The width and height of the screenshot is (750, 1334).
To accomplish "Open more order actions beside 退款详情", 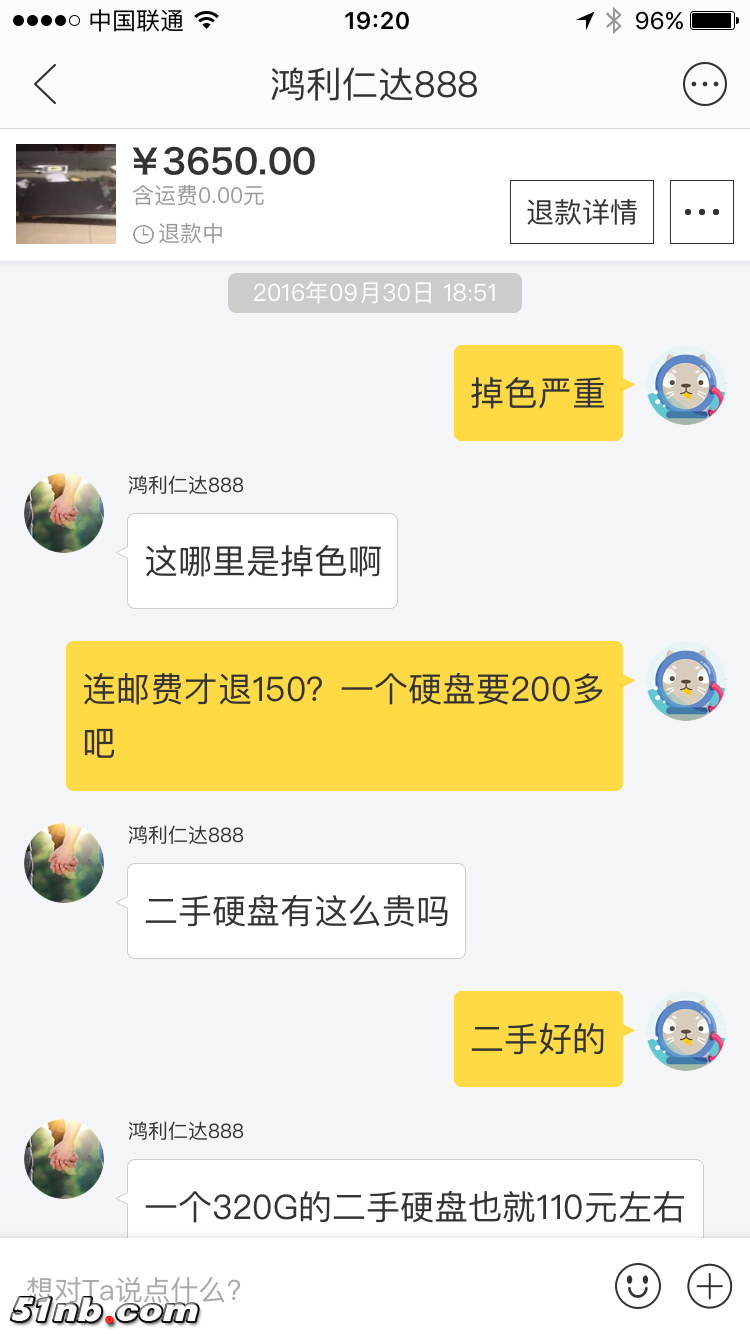I will click(x=701, y=212).
